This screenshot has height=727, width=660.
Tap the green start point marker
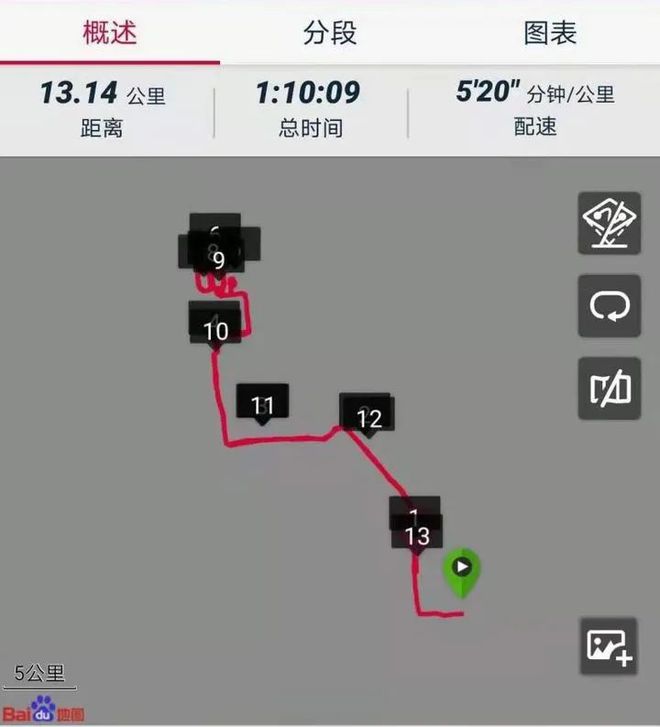click(x=462, y=571)
